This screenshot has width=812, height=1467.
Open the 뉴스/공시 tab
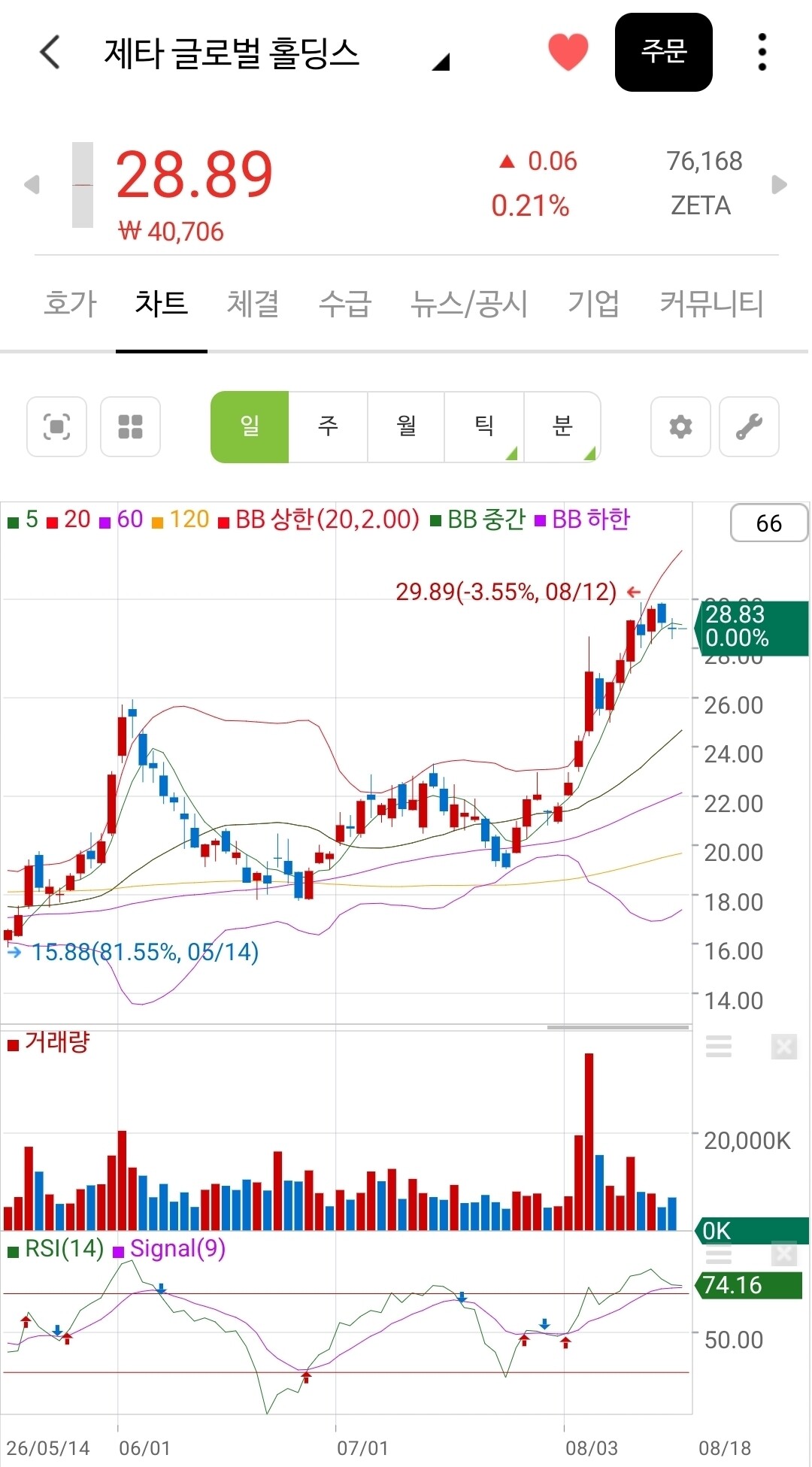click(x=468, y=304)
